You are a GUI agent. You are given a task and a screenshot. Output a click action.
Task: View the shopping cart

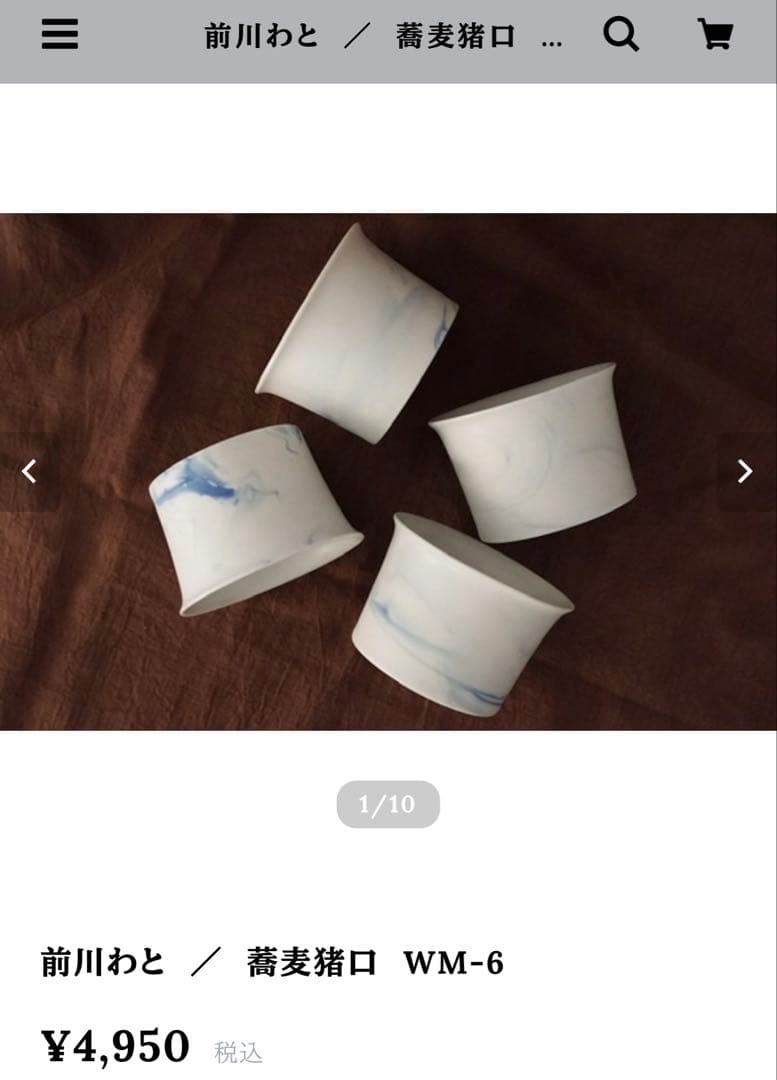715,35
